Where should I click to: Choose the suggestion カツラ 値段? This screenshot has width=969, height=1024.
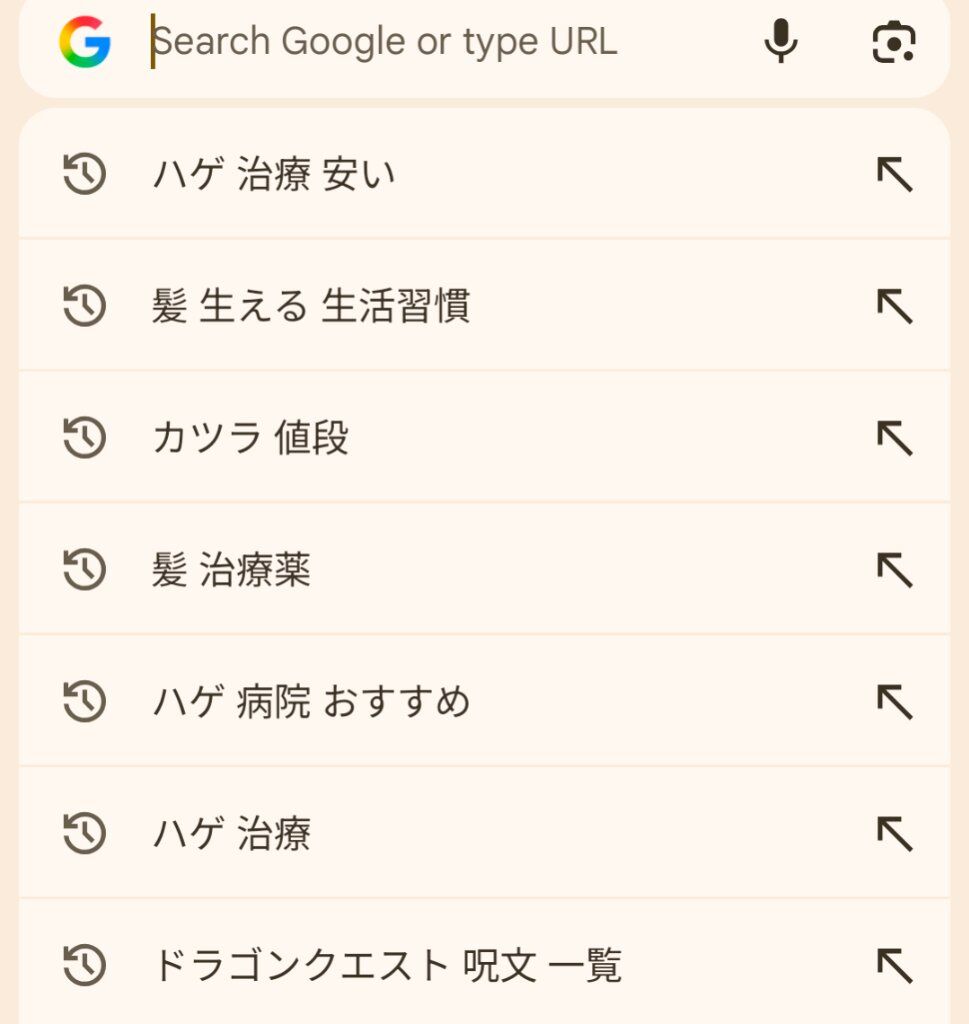(484, 438)
